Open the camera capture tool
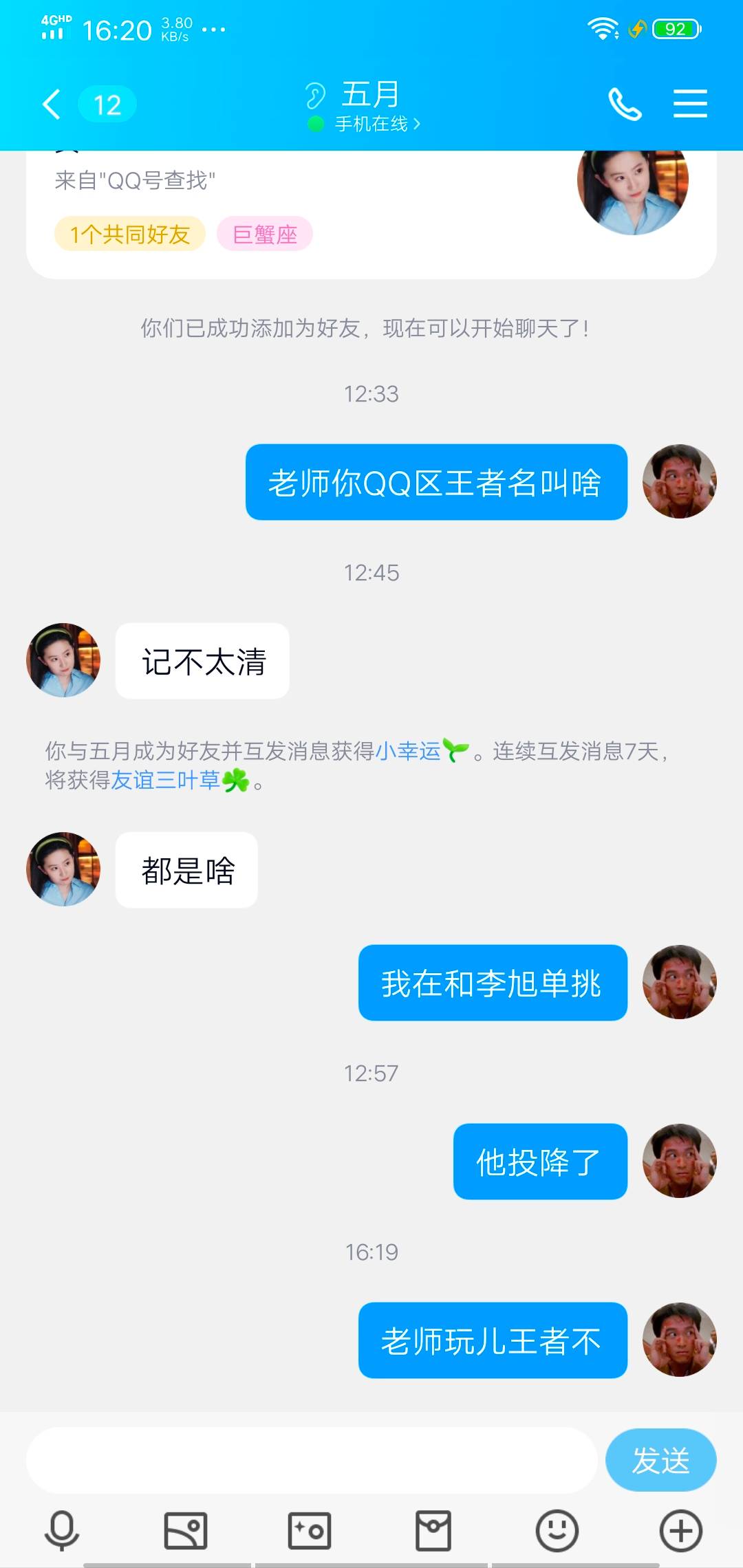This screenshot has height=1568, width=743. 310,1530
